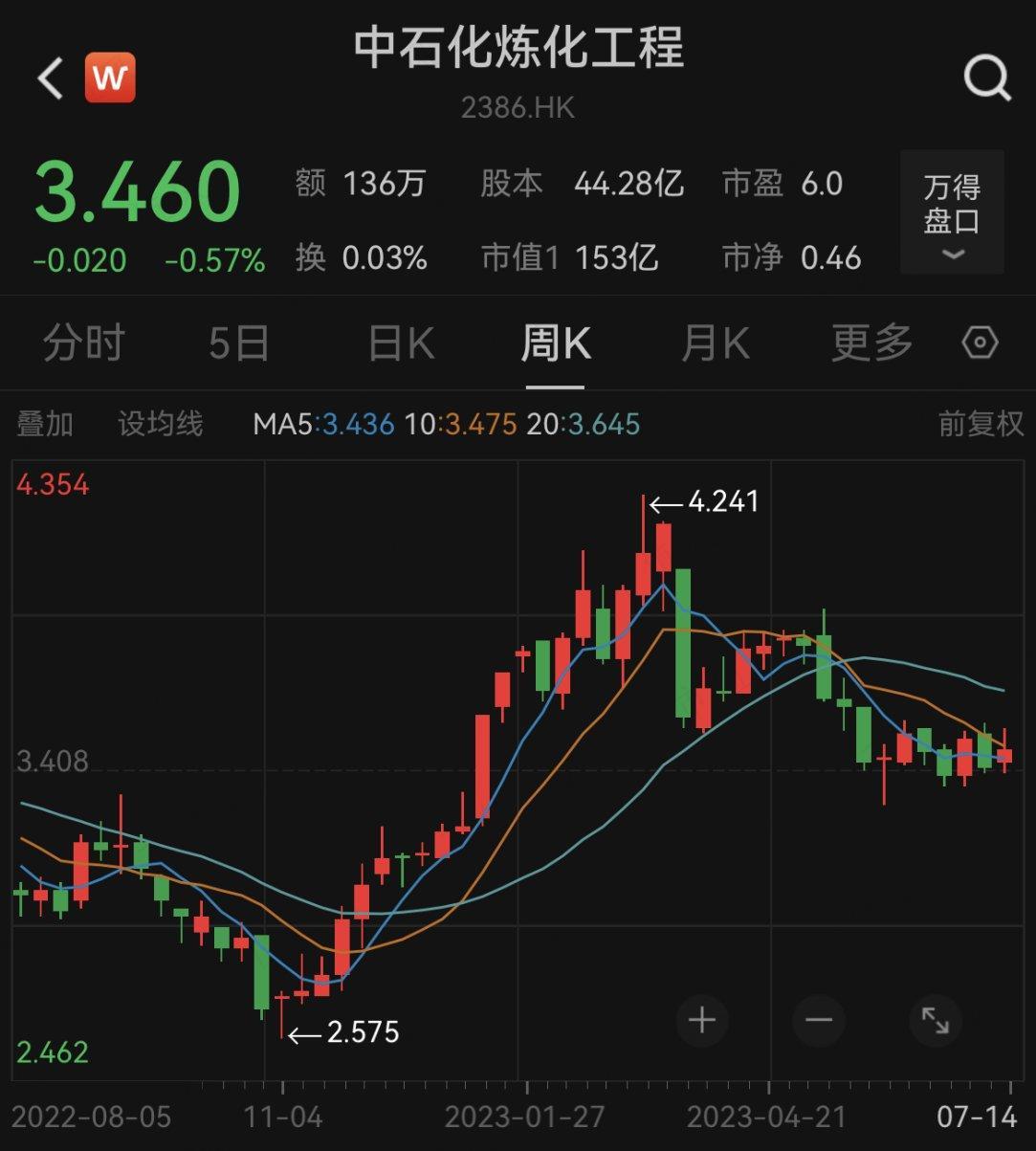
Task: Change the 前复权 price adjustment mode
Action: tap(981, 424)
